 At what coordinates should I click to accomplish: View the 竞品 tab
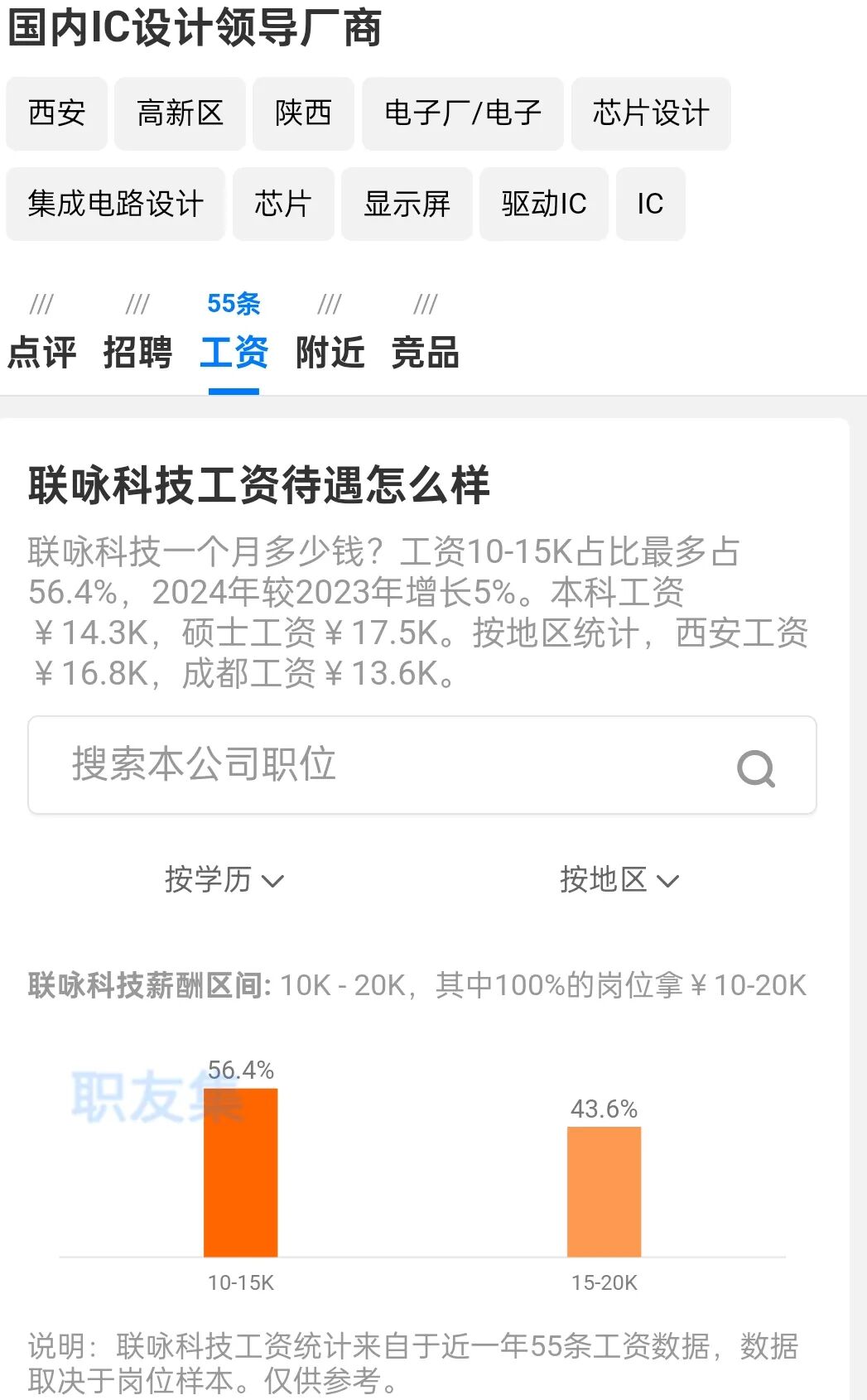[425, 351]
